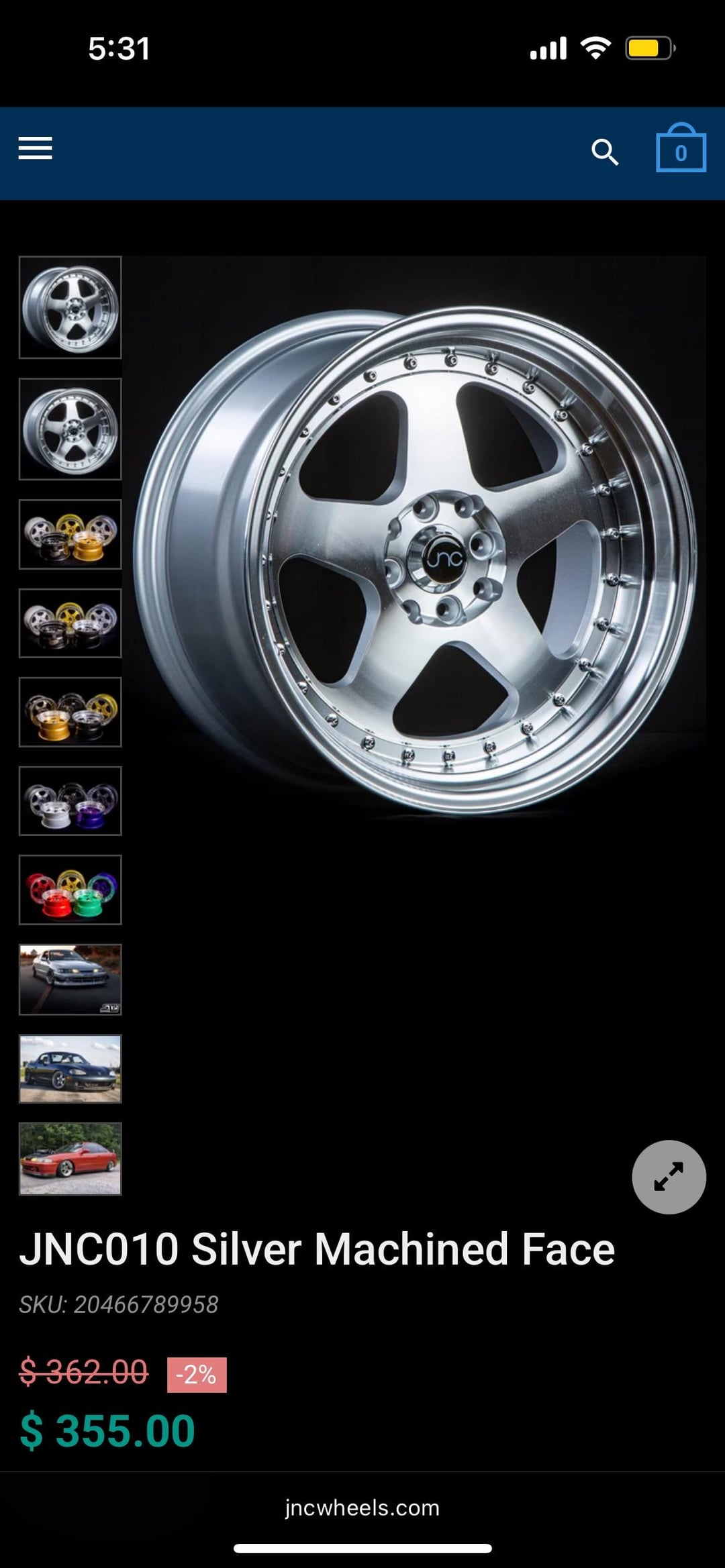Show the dark blue convertible photo
725x1568 pixels.
70,1069
